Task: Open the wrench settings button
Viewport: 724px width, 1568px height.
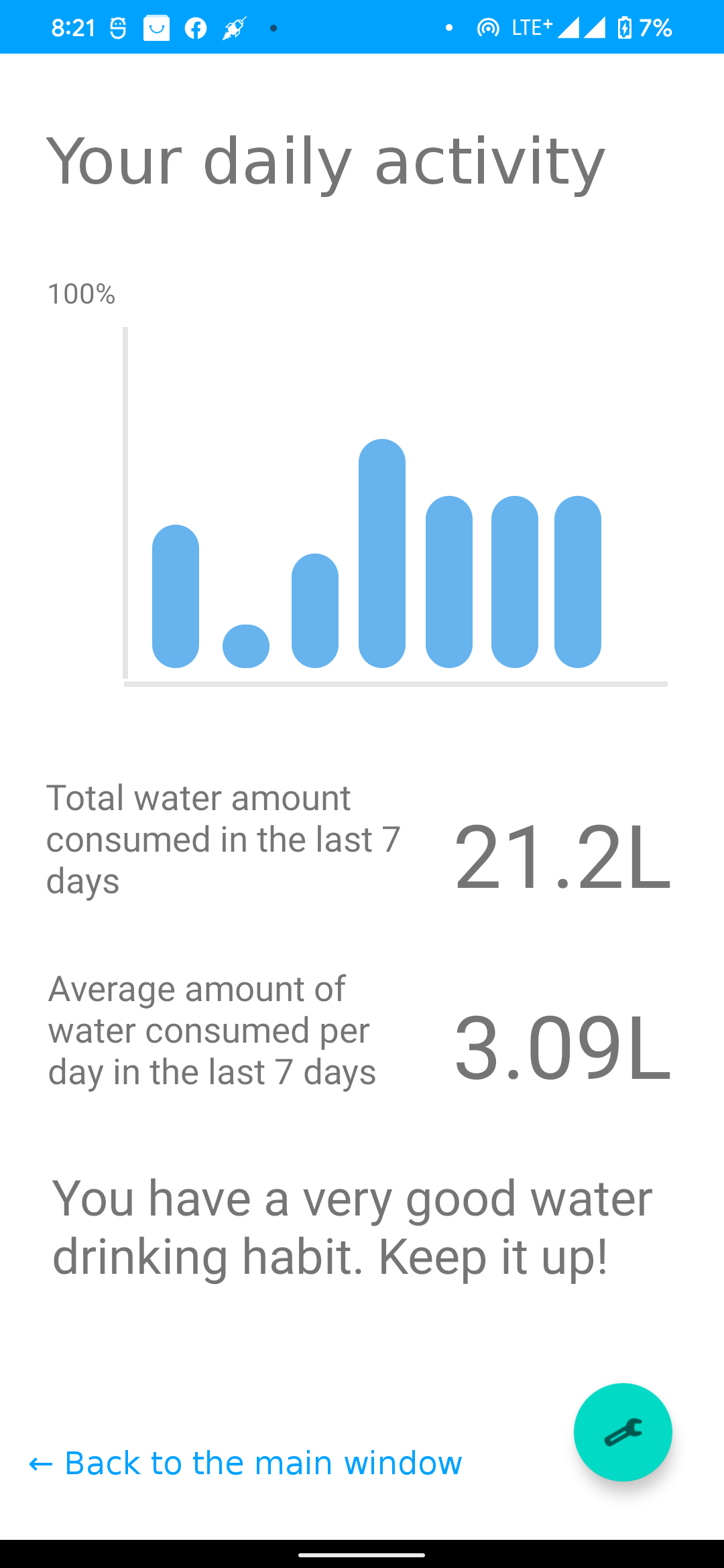Action: coord(623,1432)
